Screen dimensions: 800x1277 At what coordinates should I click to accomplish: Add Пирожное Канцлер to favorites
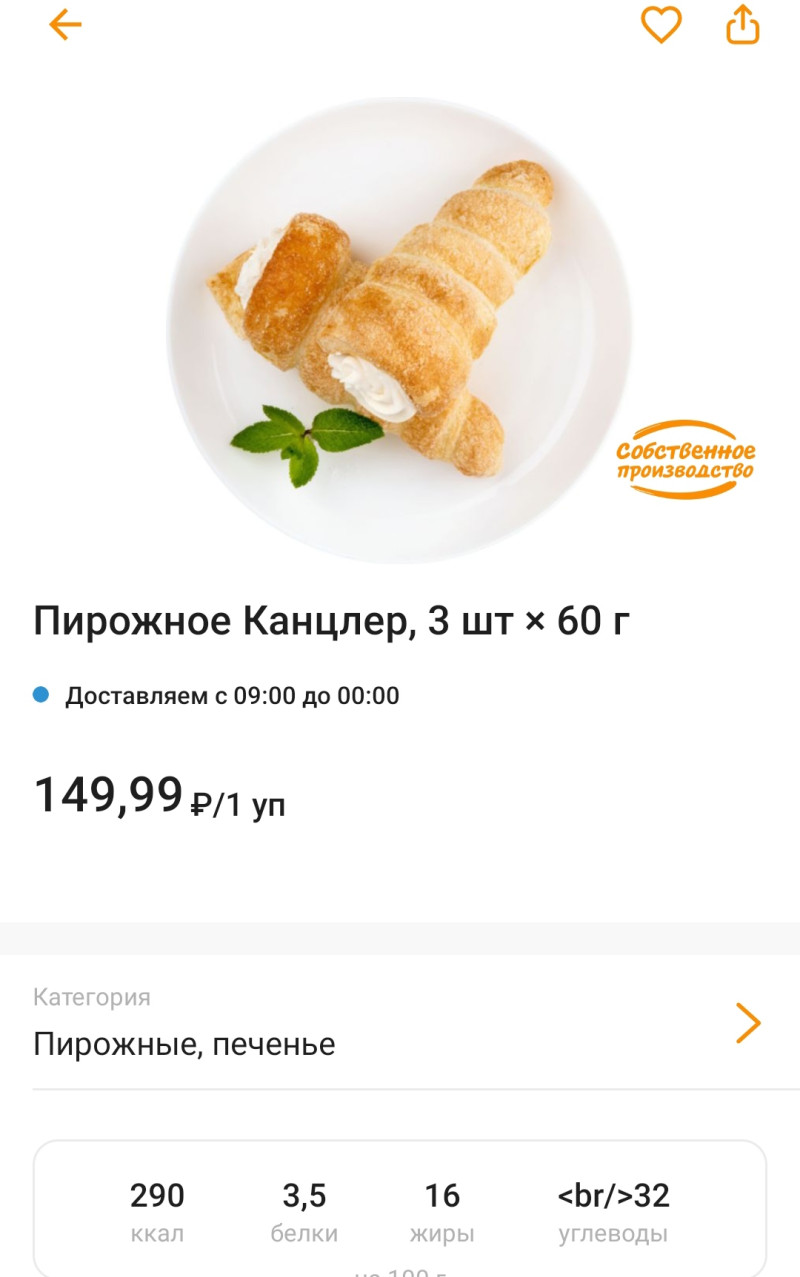[661, 25]
